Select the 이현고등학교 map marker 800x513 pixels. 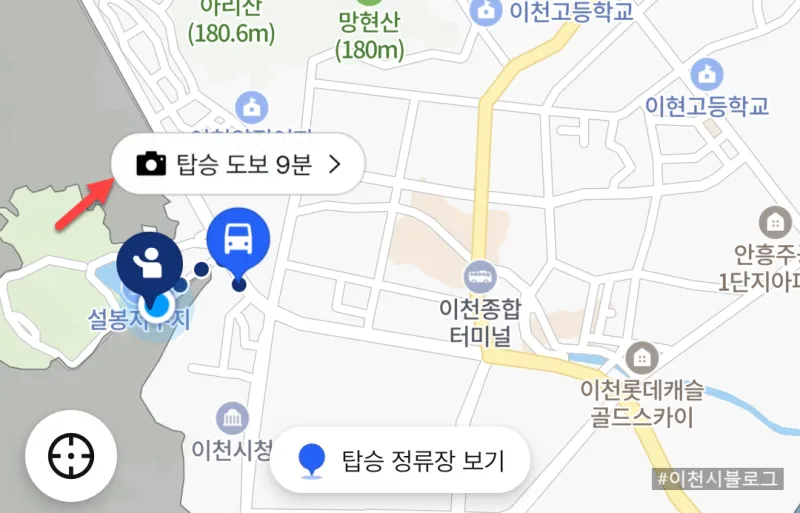coord(707,73)
